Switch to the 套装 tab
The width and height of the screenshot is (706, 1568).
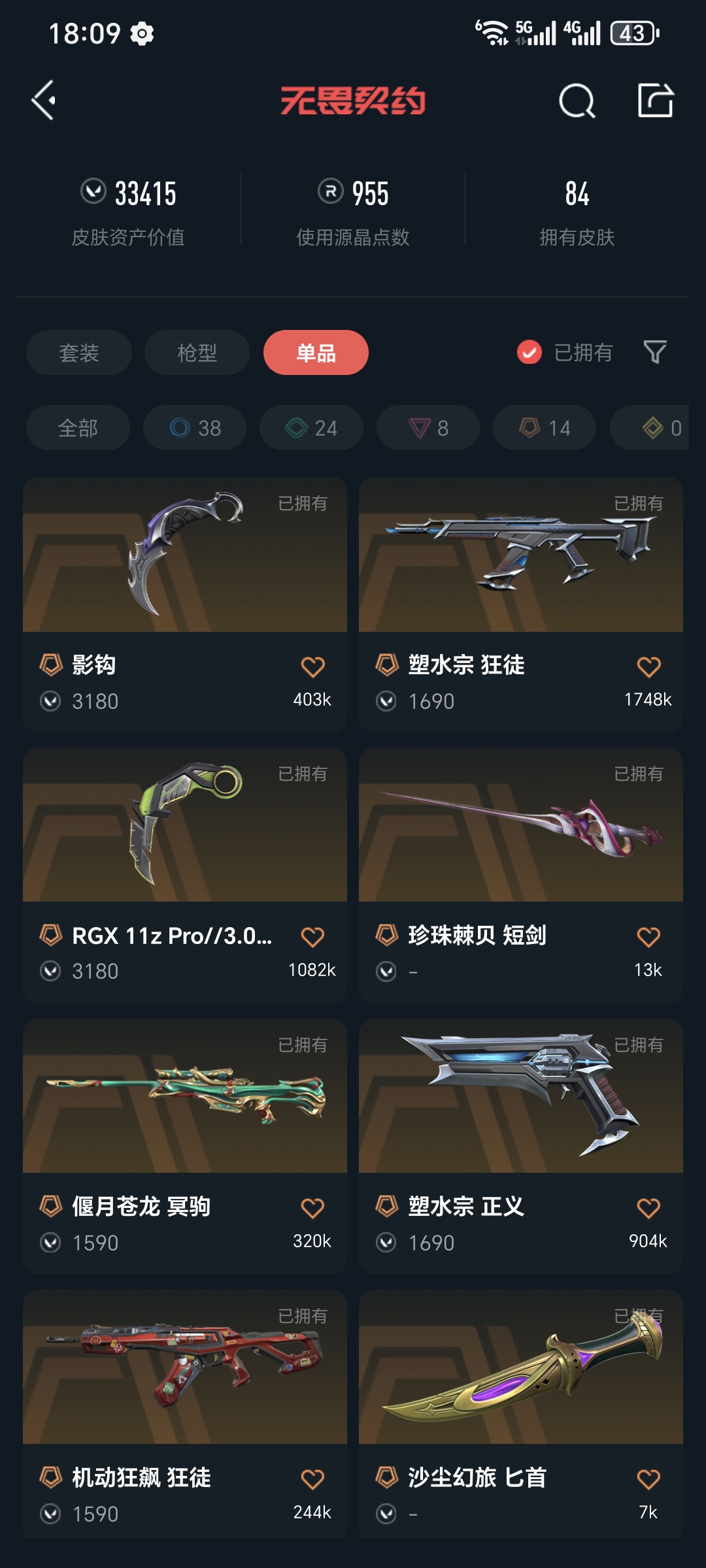(x=79, y=353)
